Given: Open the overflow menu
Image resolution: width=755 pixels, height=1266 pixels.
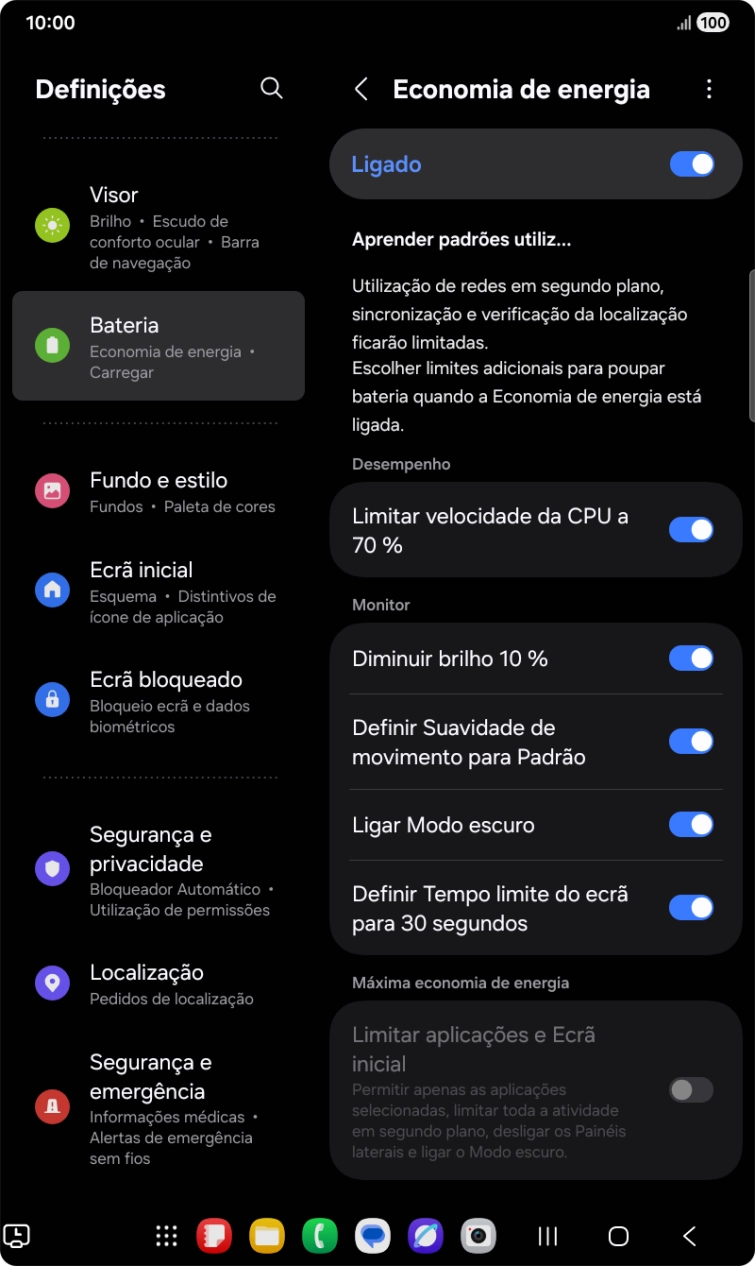Looking at the screenshot, I should tap(709, 89).
